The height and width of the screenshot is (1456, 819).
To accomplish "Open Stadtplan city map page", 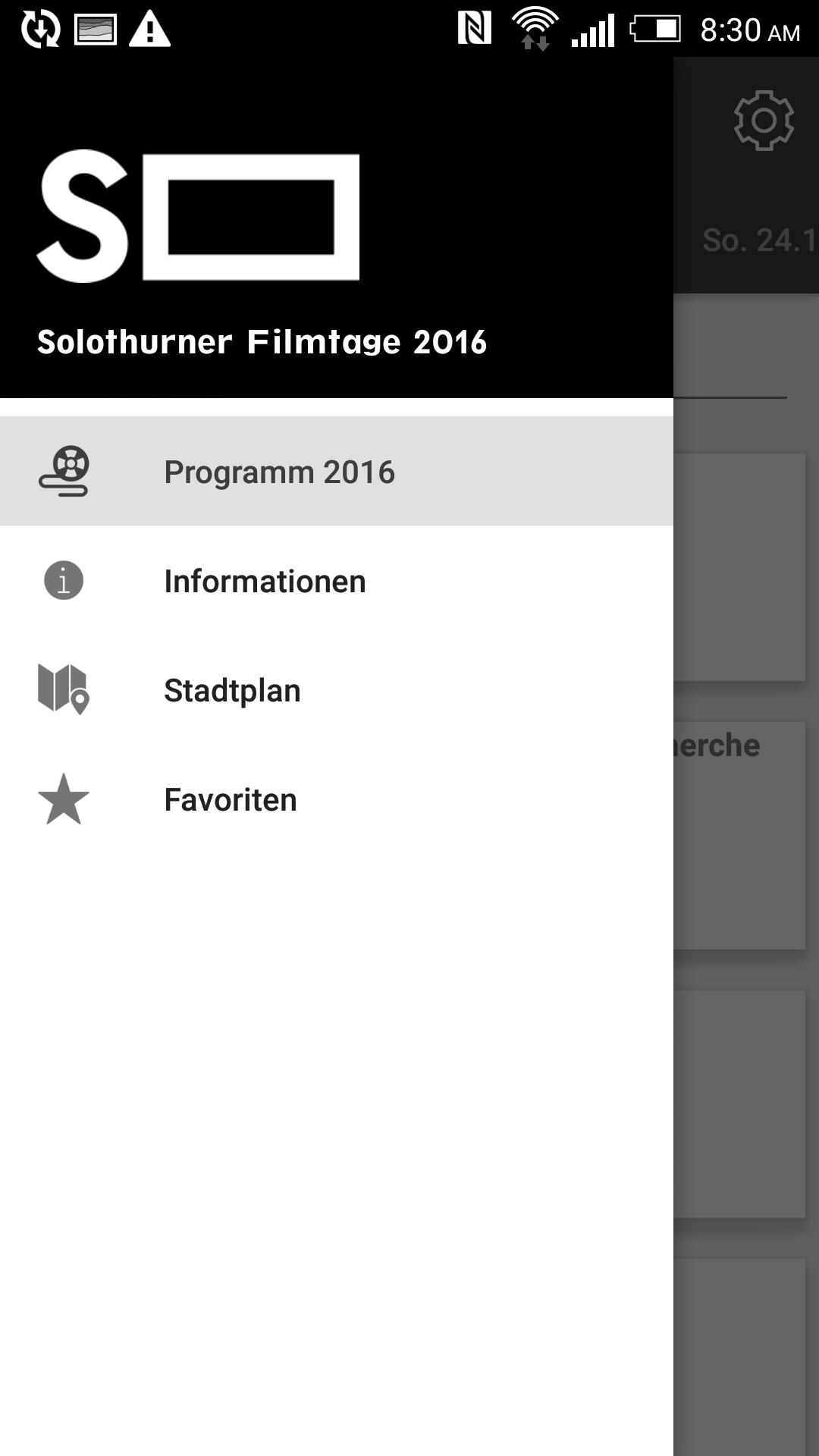I will coord(232,690).
